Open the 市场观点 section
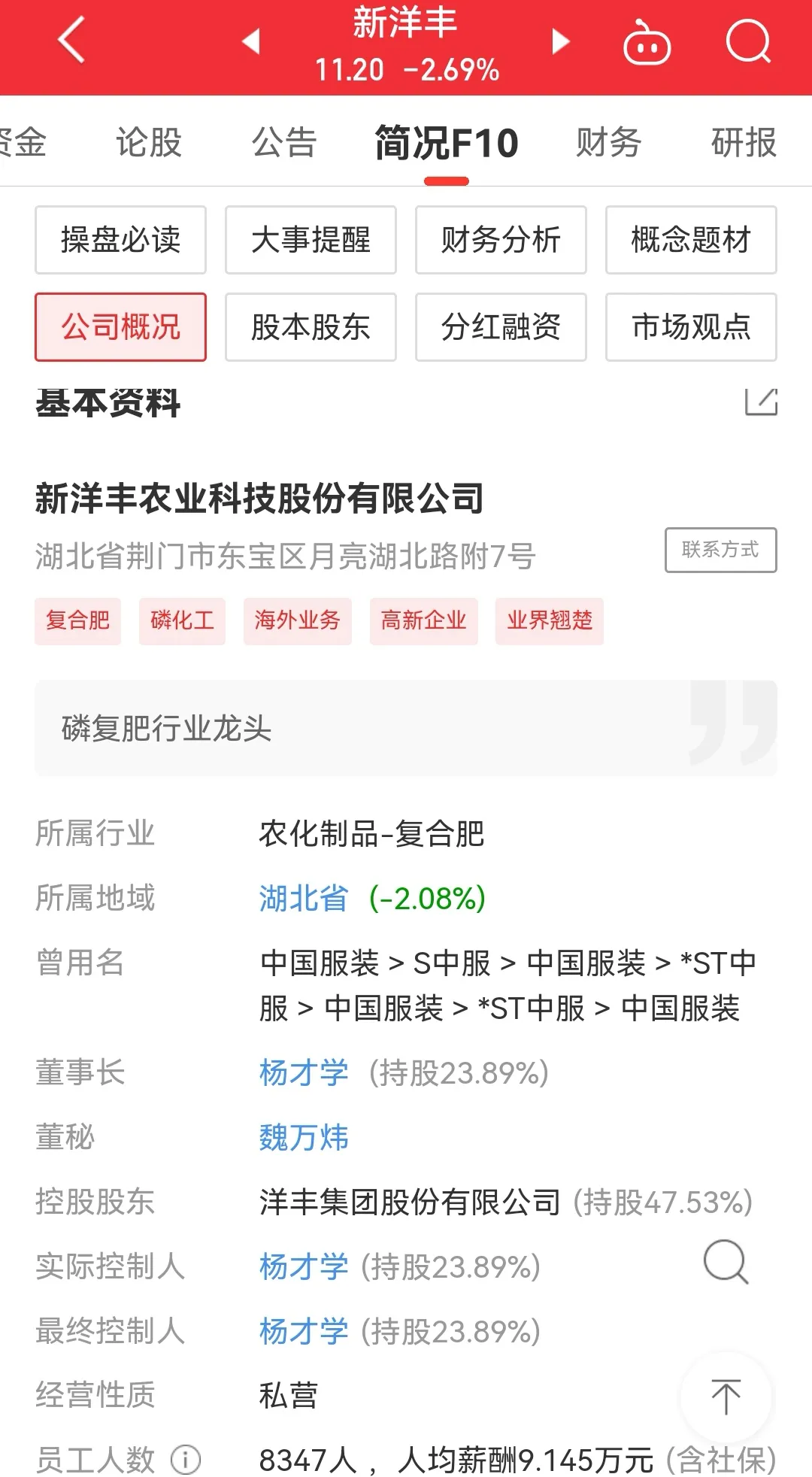 click(691, 327)
